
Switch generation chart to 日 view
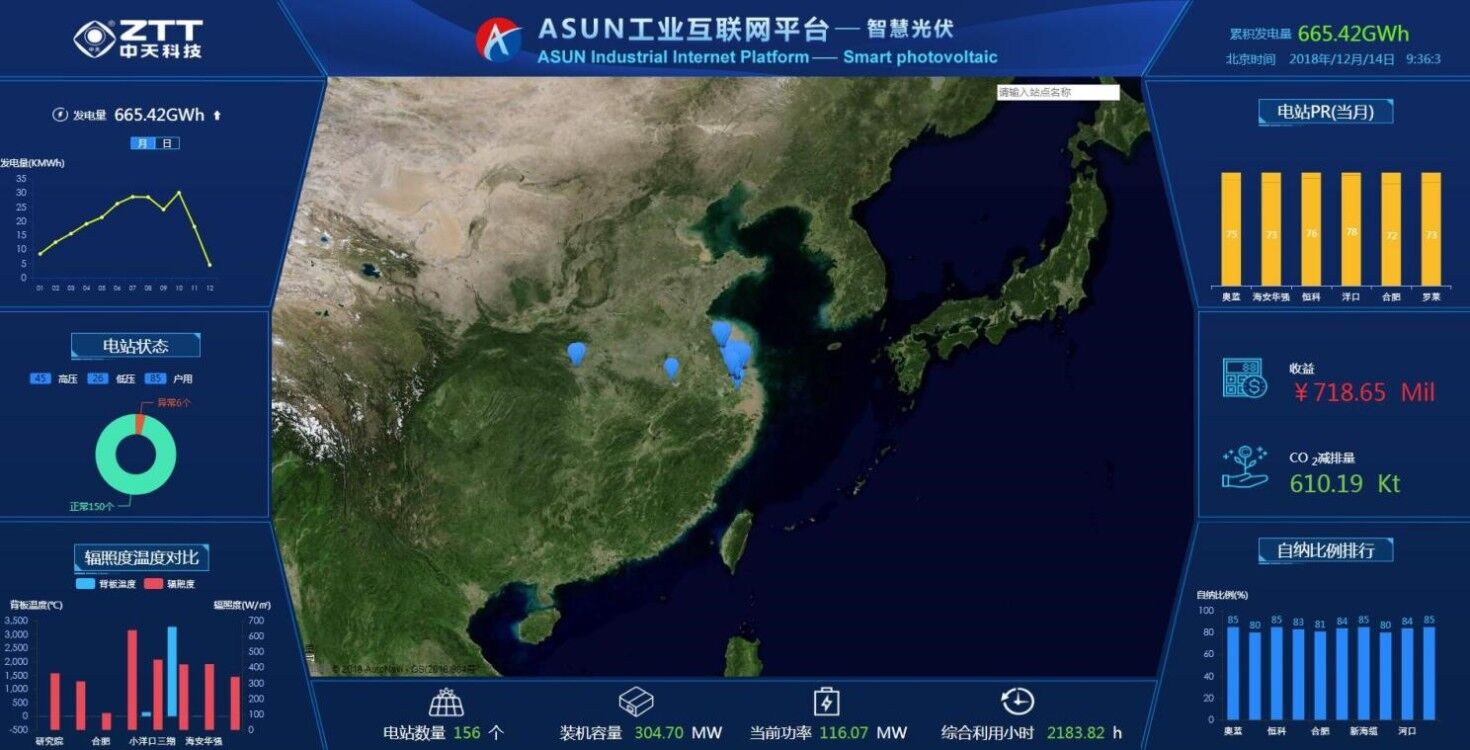(x=167, y=143)
